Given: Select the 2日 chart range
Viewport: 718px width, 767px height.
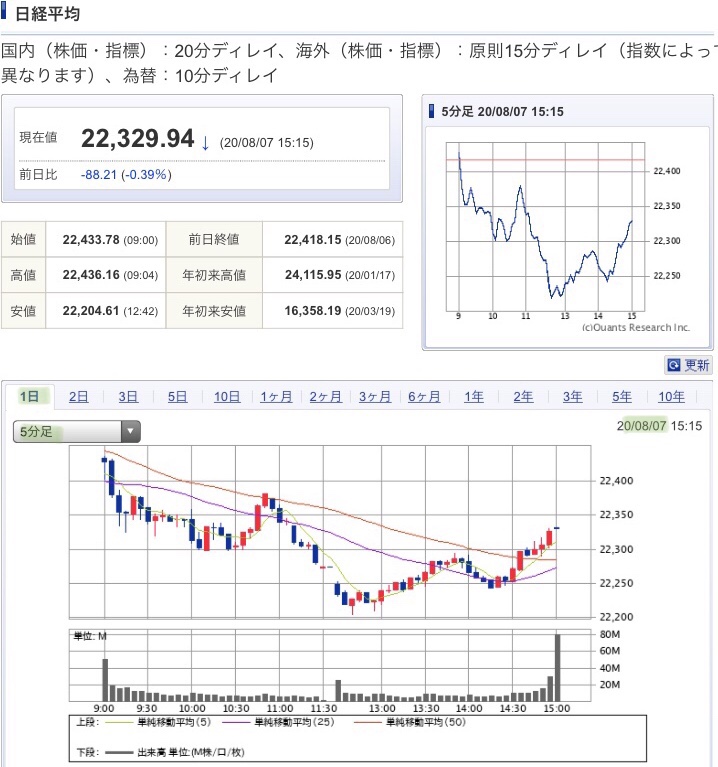Looking at the screenshot, I should pos(78,397).
